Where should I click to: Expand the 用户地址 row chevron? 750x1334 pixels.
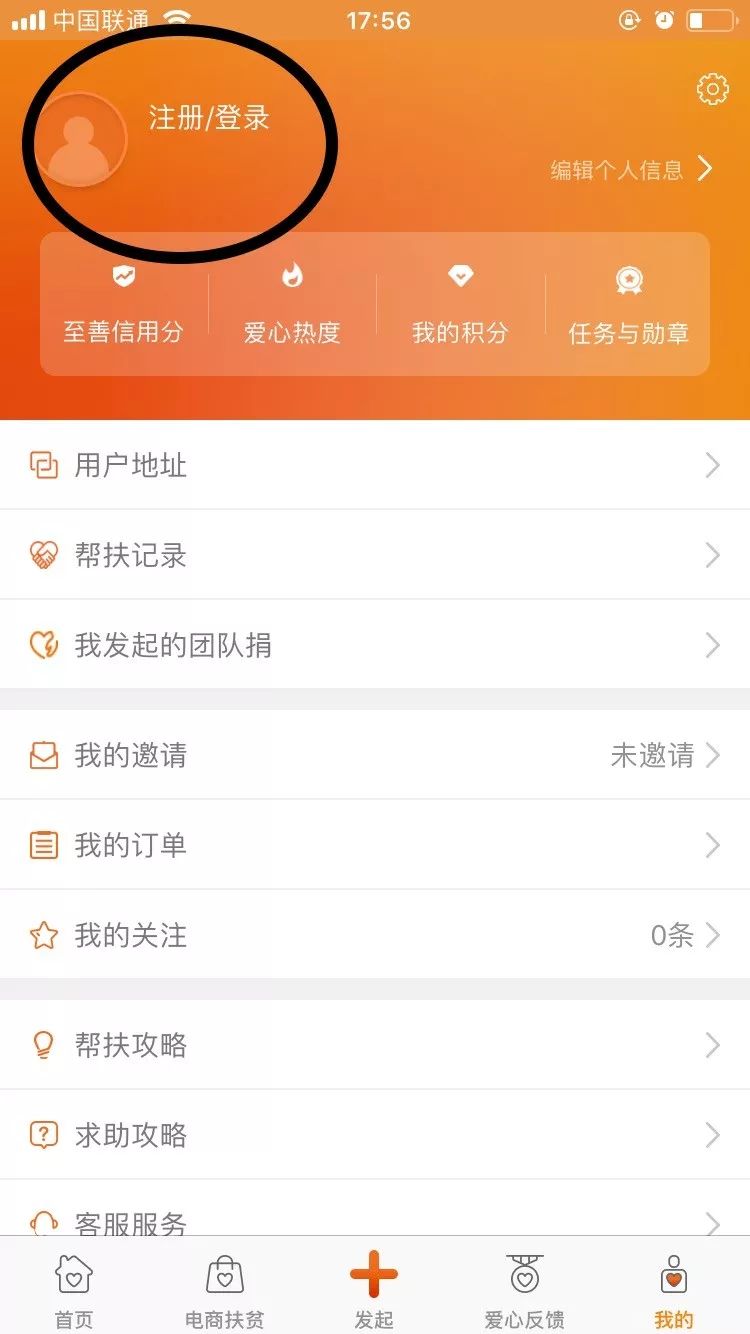[x=712, y=465]
